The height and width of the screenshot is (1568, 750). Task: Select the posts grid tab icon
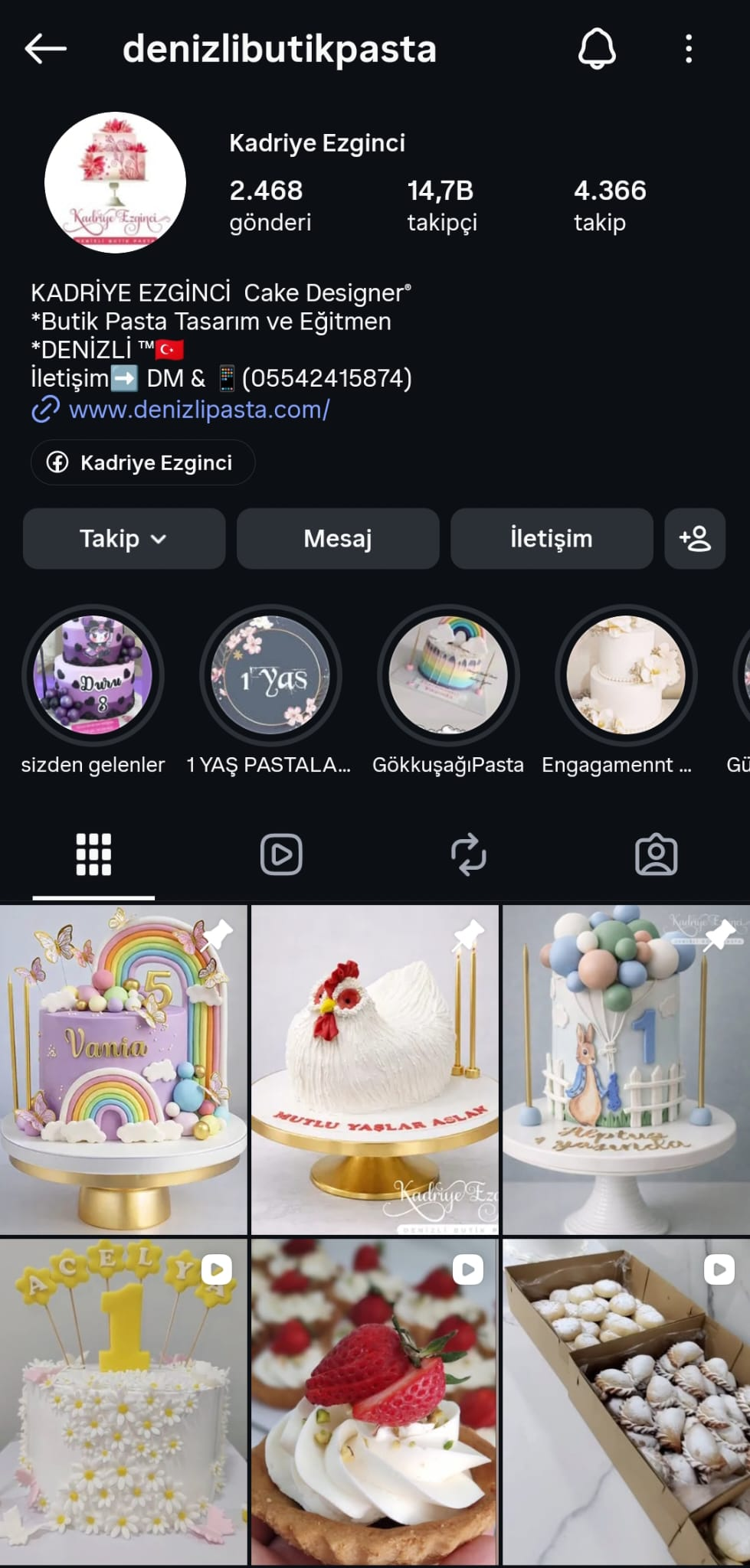pyautogui.click(x=93, y=854)
